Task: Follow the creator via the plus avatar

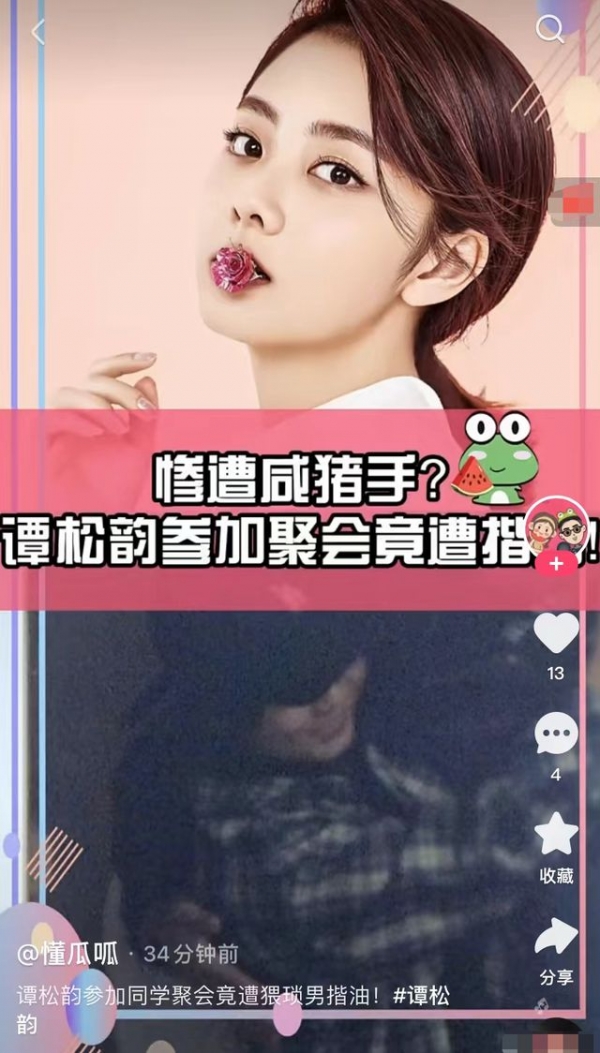Action: click(556, 564)
